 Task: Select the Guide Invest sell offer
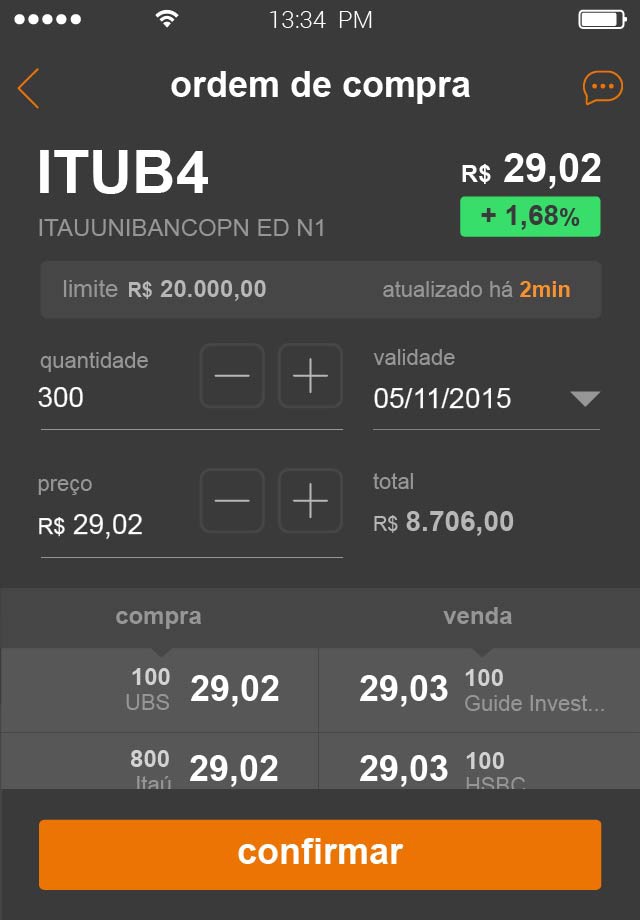click(x=480, y=690)
